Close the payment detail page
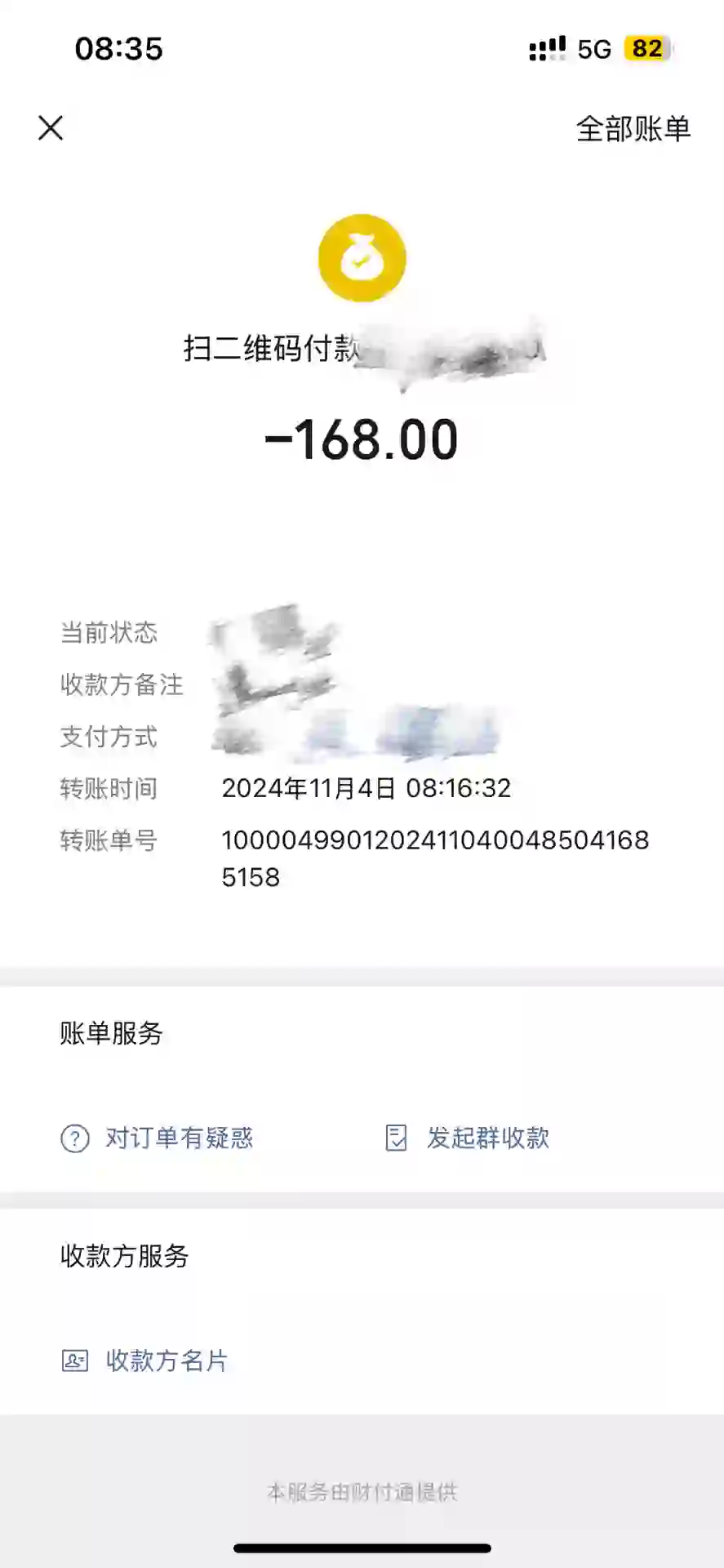Screen dimensions: 724x1568 pos(51,127)
